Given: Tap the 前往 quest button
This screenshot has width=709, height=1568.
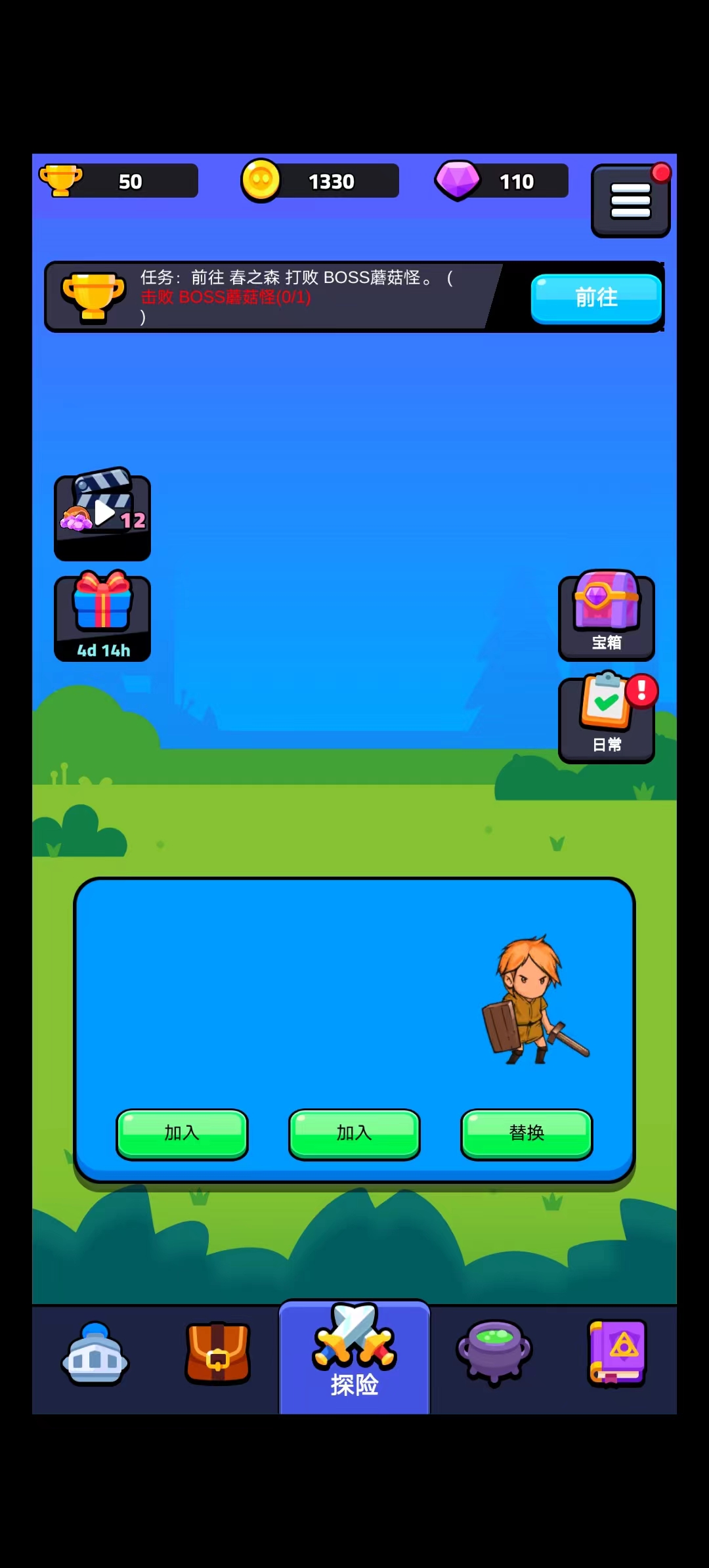Looking at the screenshot, I should (595, 298).
